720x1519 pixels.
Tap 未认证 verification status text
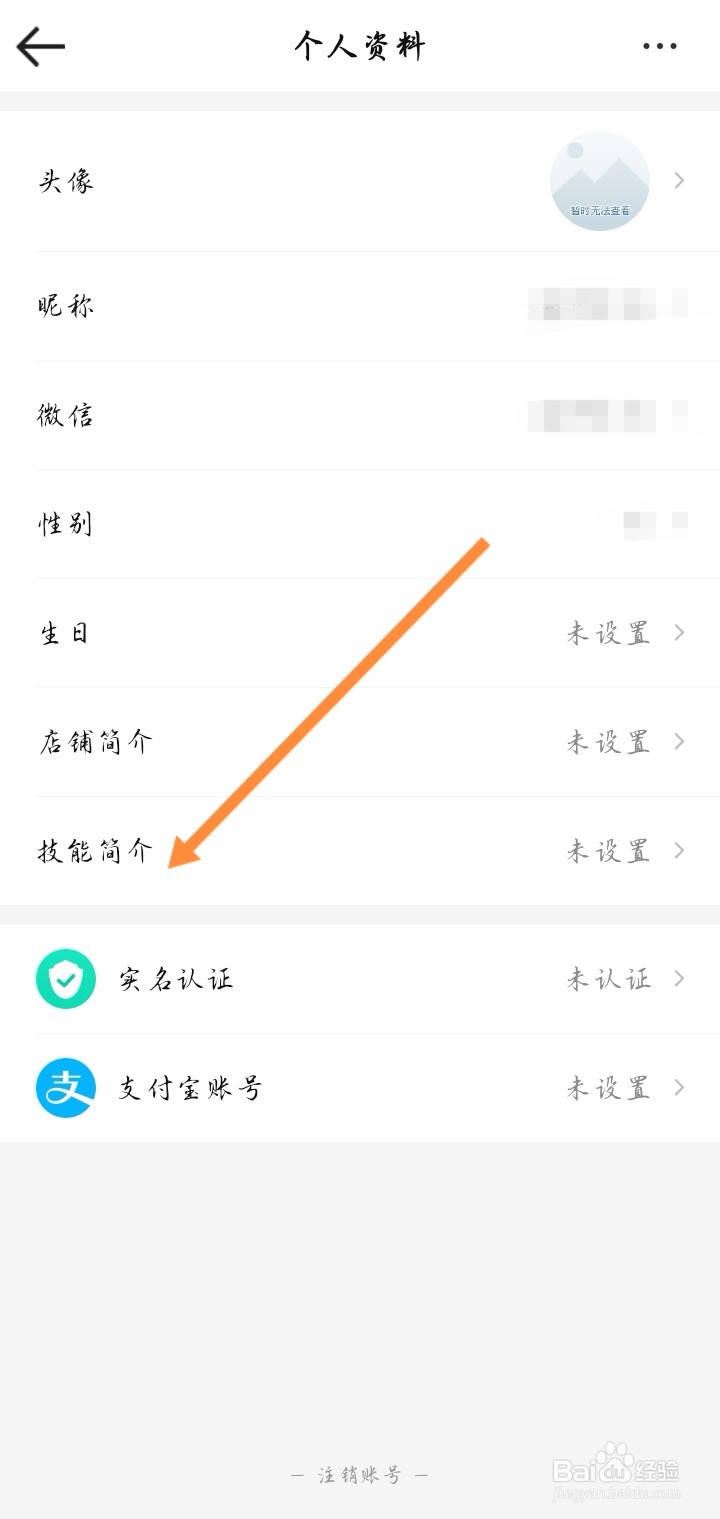608,980
